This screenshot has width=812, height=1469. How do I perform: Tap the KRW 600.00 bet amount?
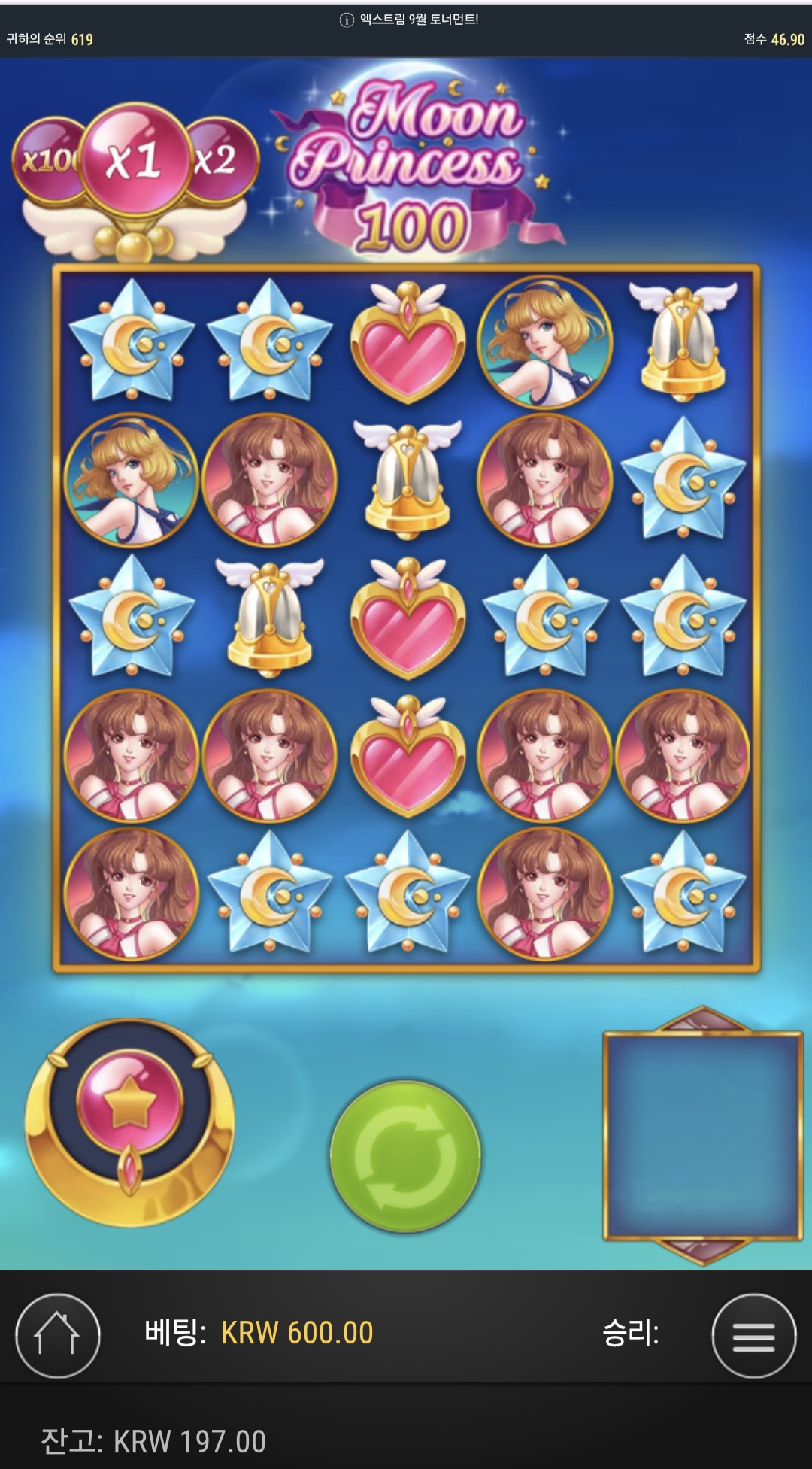(x=296, y=1333)
